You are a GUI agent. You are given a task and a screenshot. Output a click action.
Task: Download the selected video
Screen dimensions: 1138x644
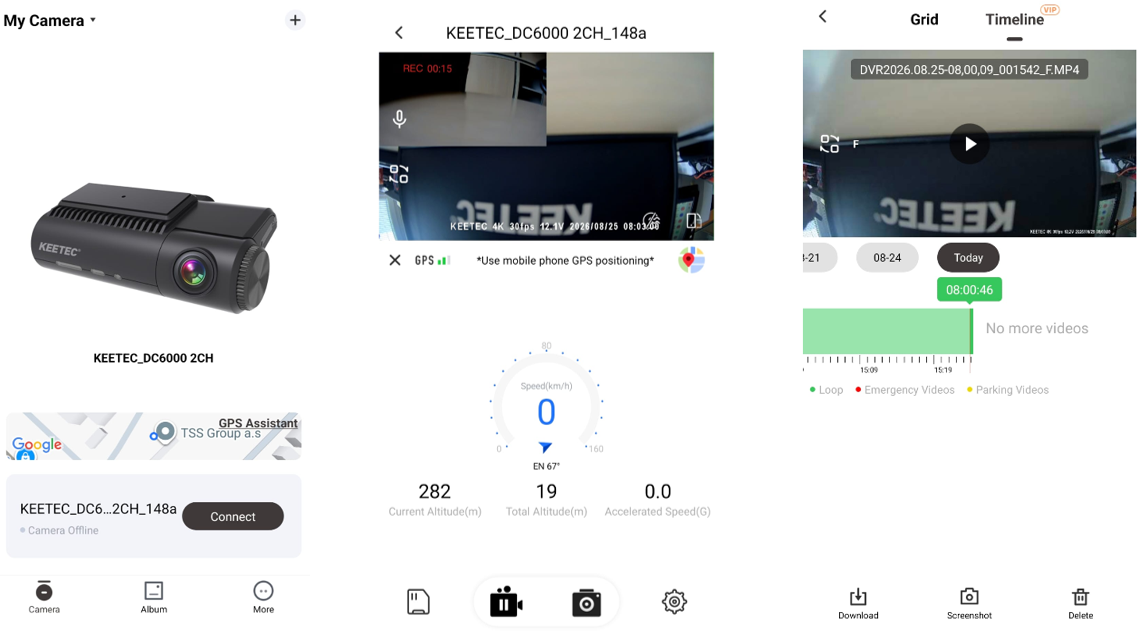859,603
